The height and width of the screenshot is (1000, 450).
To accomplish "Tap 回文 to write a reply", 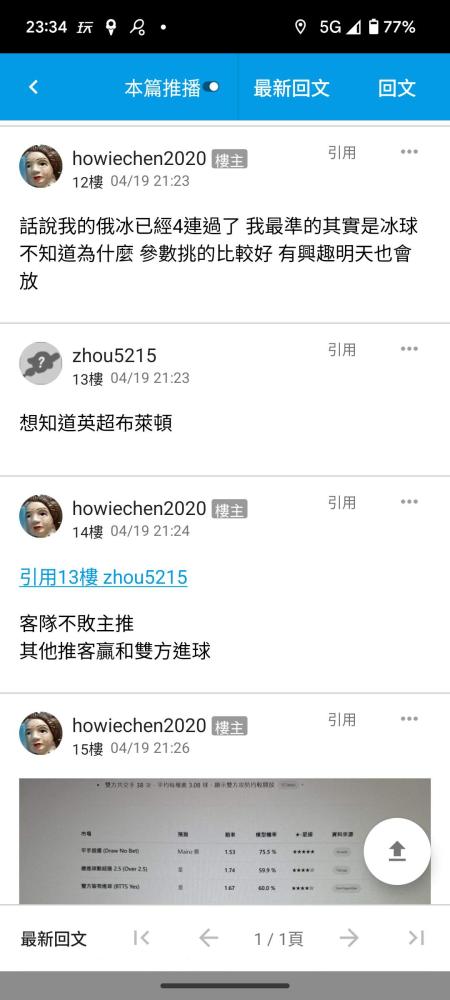I will [x=397, y=88].
